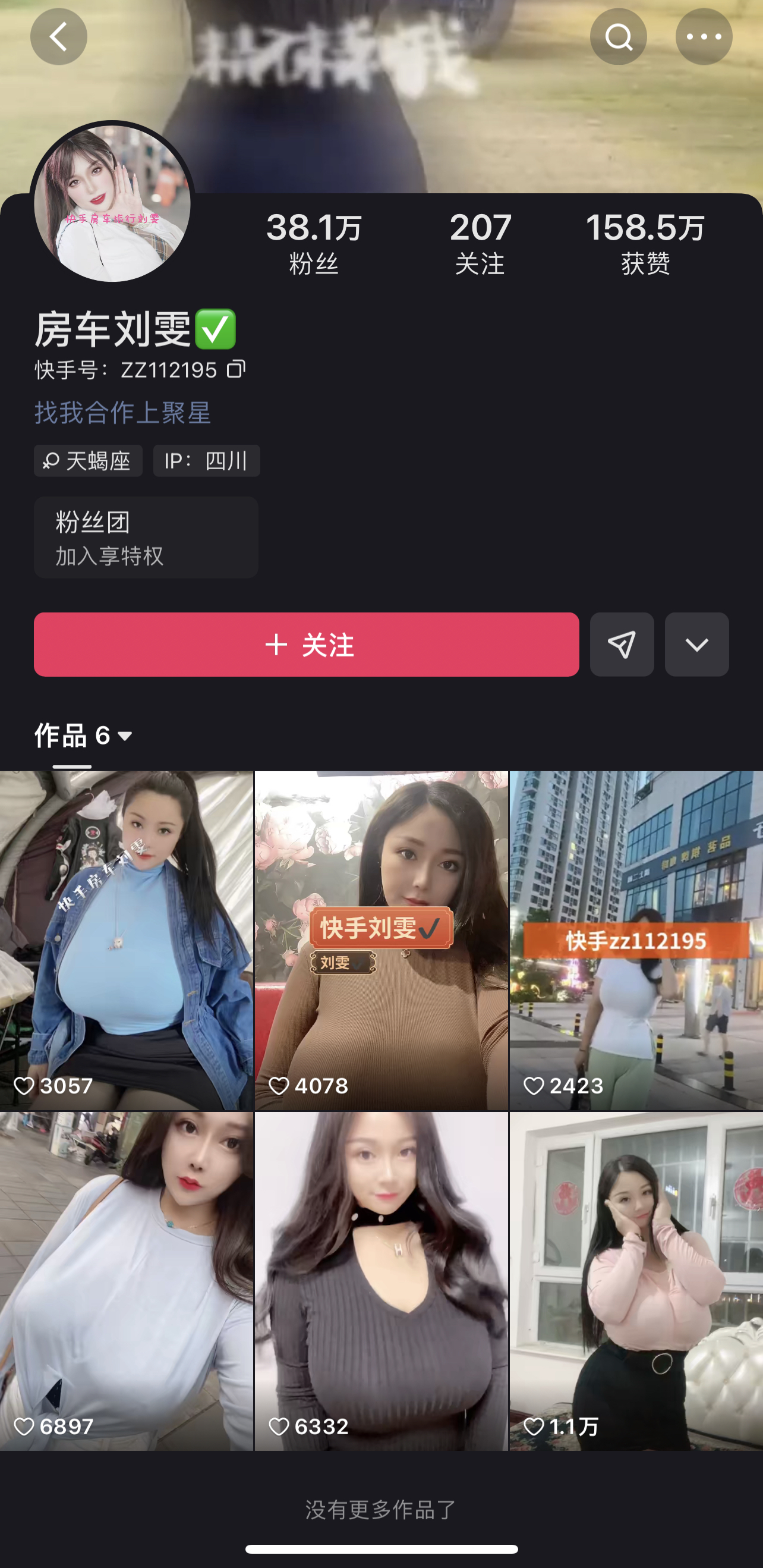The width and height of the screenshot is (763, 1568).
Task: Tap the 天蝎座 chip
Action: [88, 461]
